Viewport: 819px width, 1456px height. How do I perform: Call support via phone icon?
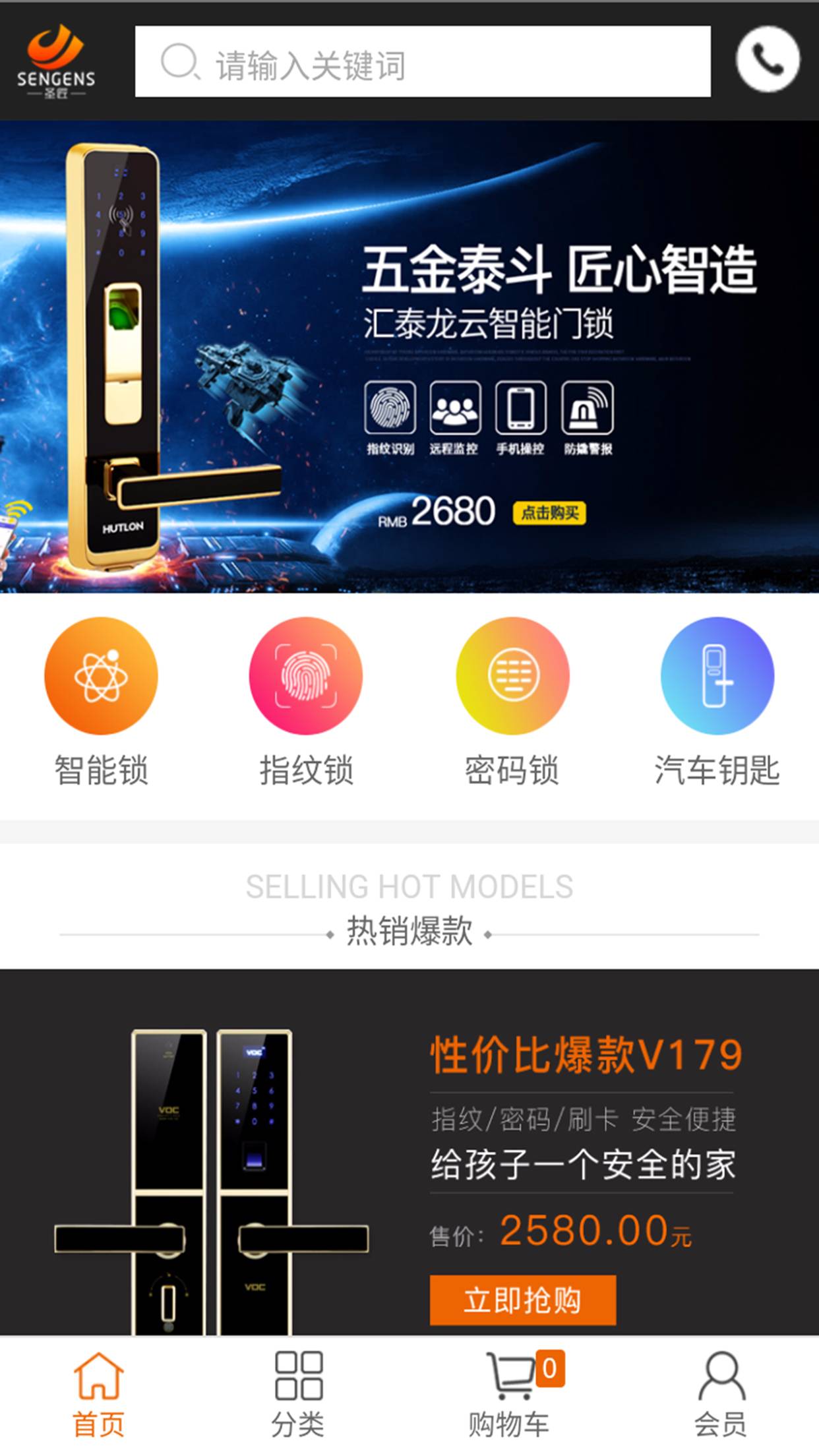pos(767,59)
